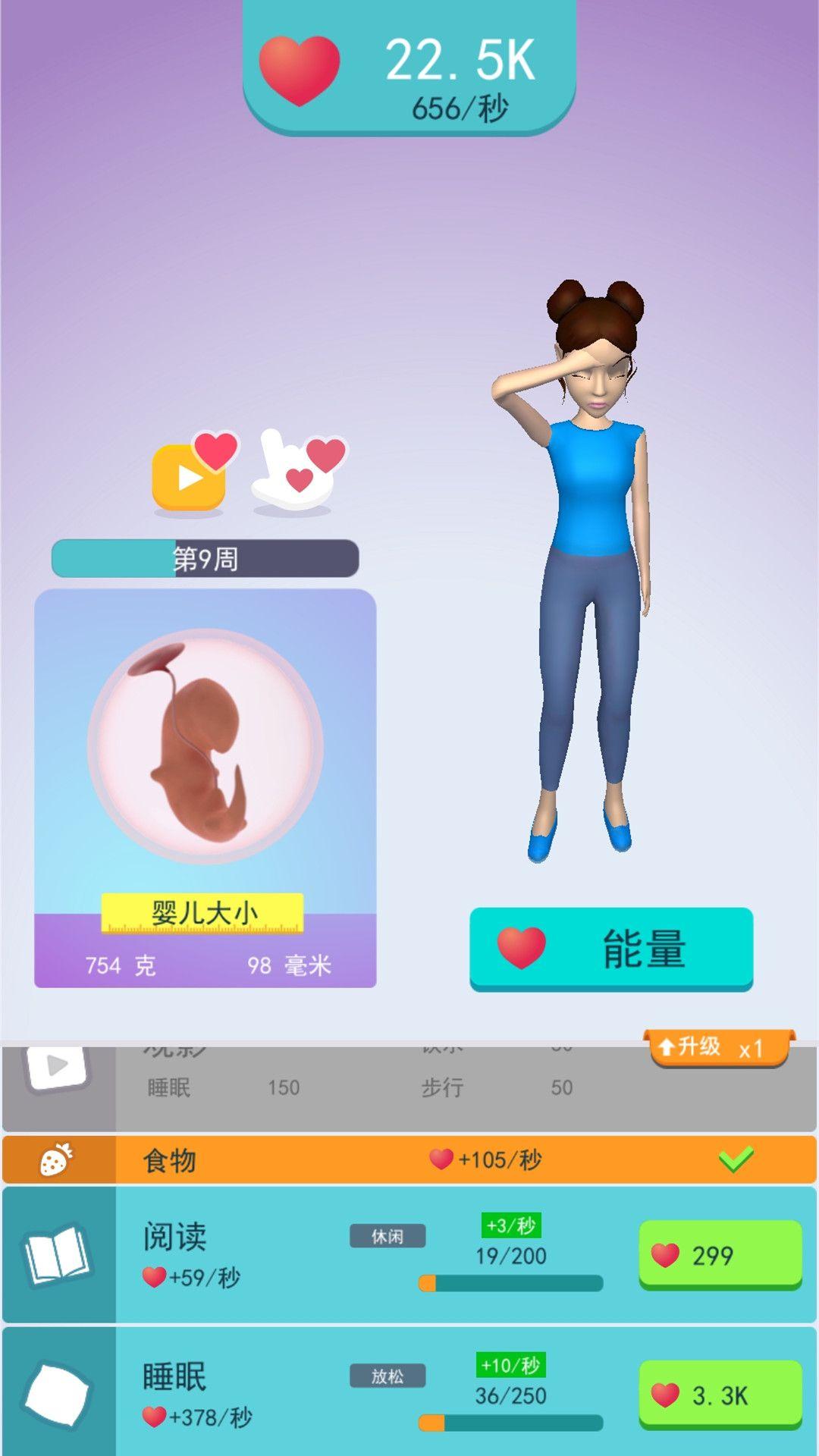819x1456 pixels.
Task: Tap the video play ad icon with heart
Action: (191, 476)
